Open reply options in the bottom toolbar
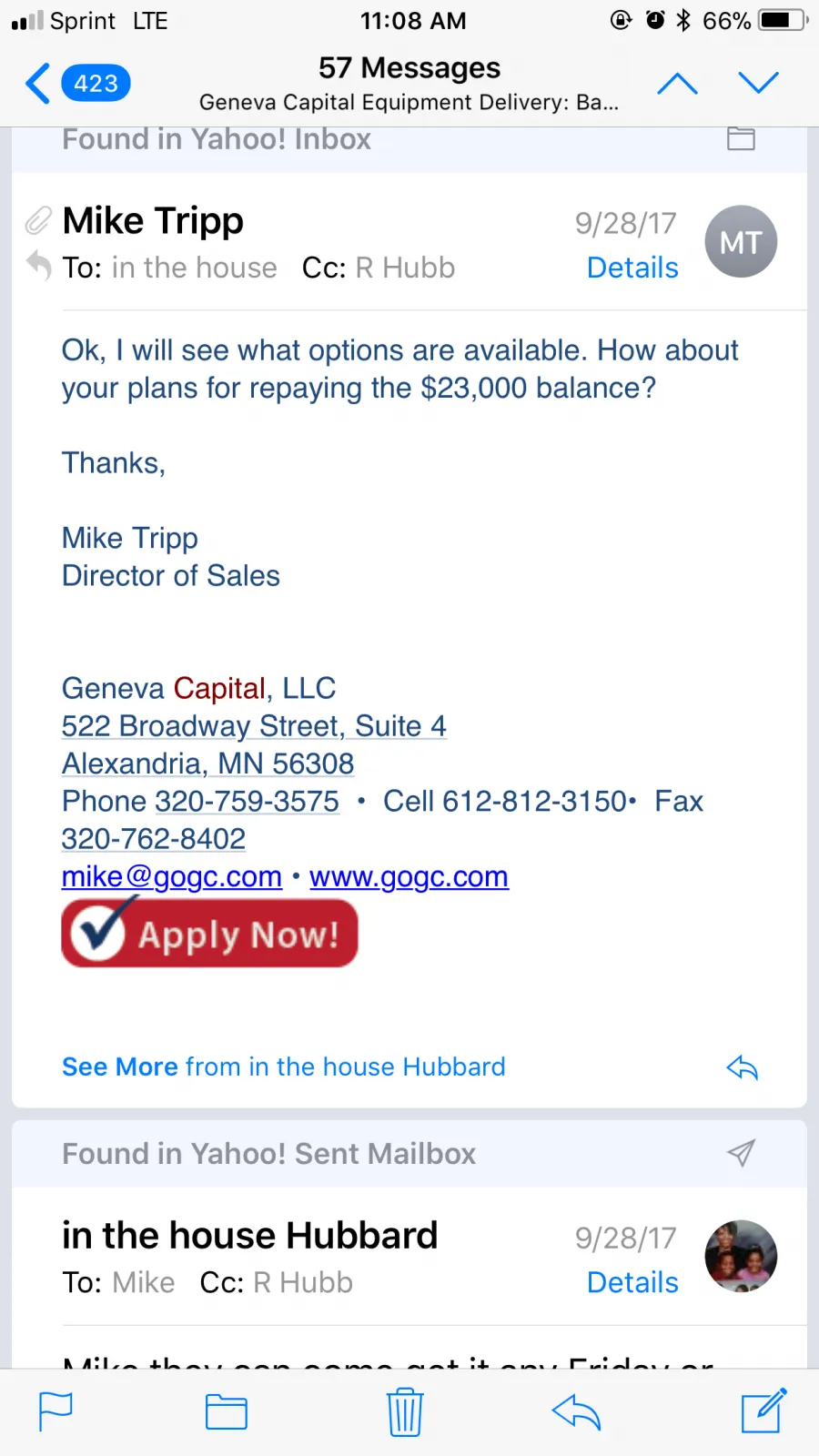Image resolution: width=819 pixels, height=1456 pixels. pyautogui.click(x=577, y=1412)
